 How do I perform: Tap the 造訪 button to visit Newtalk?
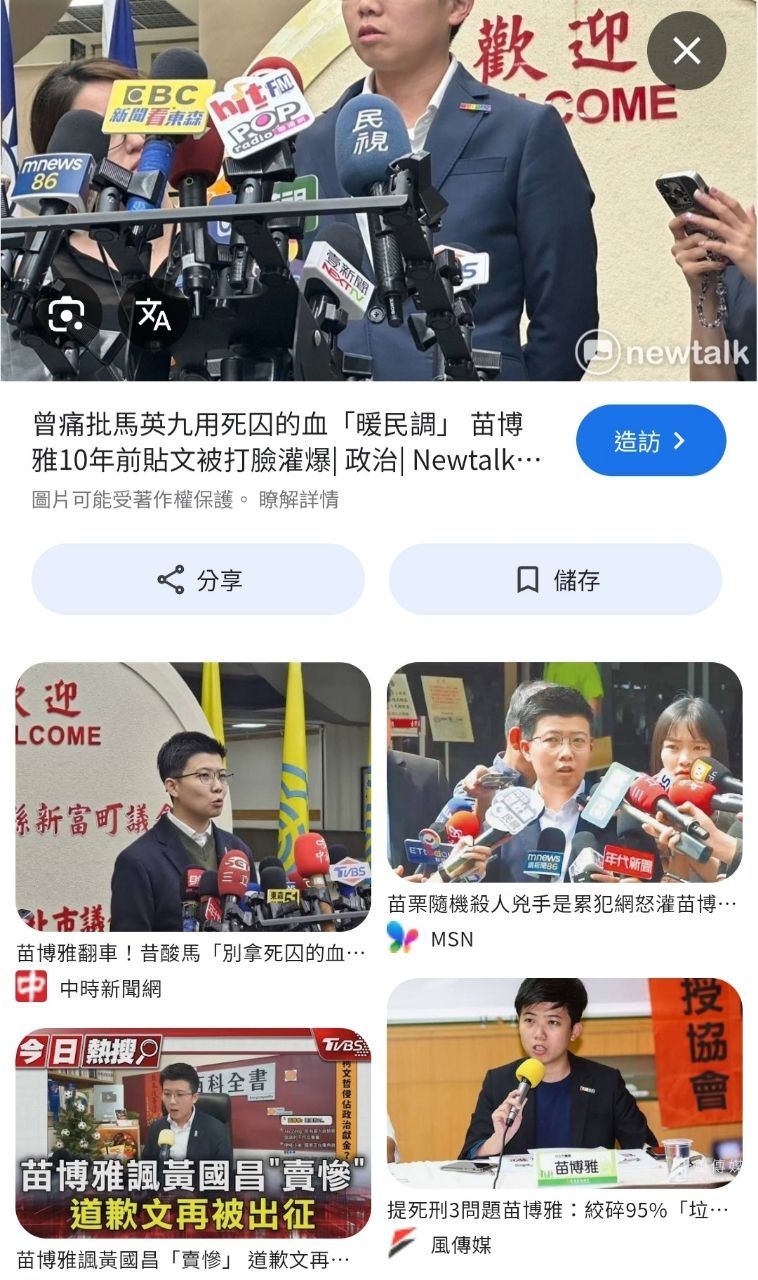pyautogui.click(x=650, y=441)
